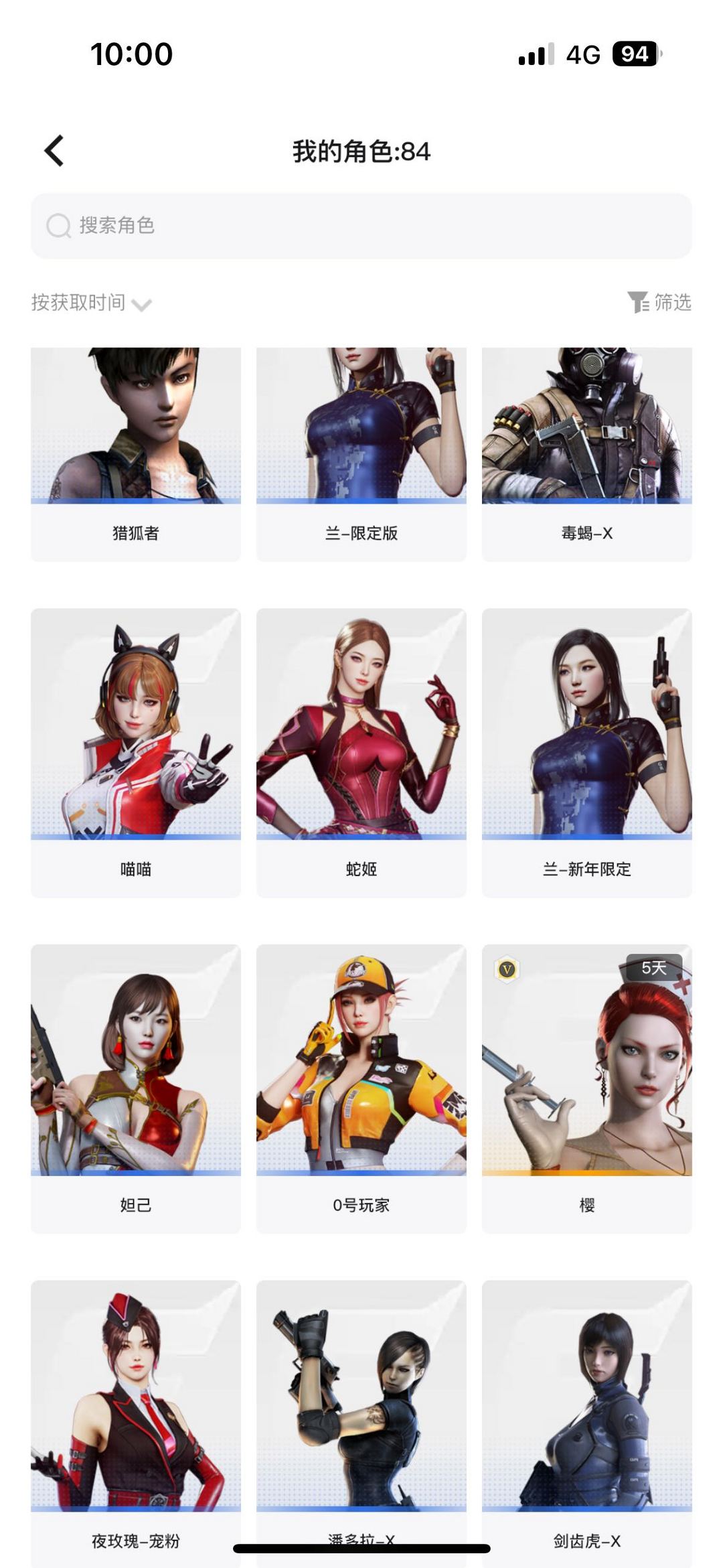Image resolution: width=723 pixels, height=1568 pixels.
Task: Go back using the top-left arrow
Action: click(55, 151)
